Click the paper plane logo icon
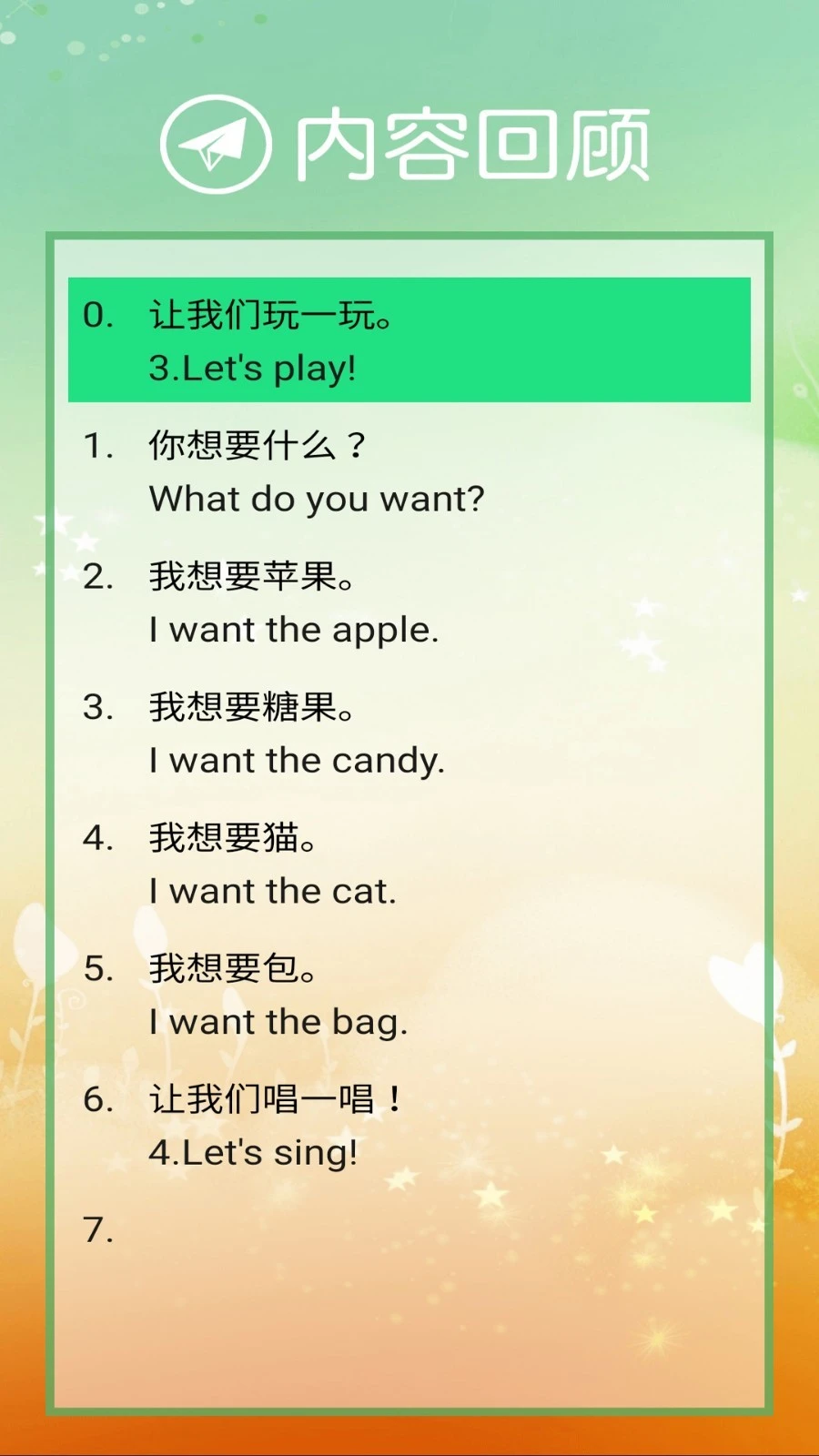 pyautogui.click(x=213, y=144)
